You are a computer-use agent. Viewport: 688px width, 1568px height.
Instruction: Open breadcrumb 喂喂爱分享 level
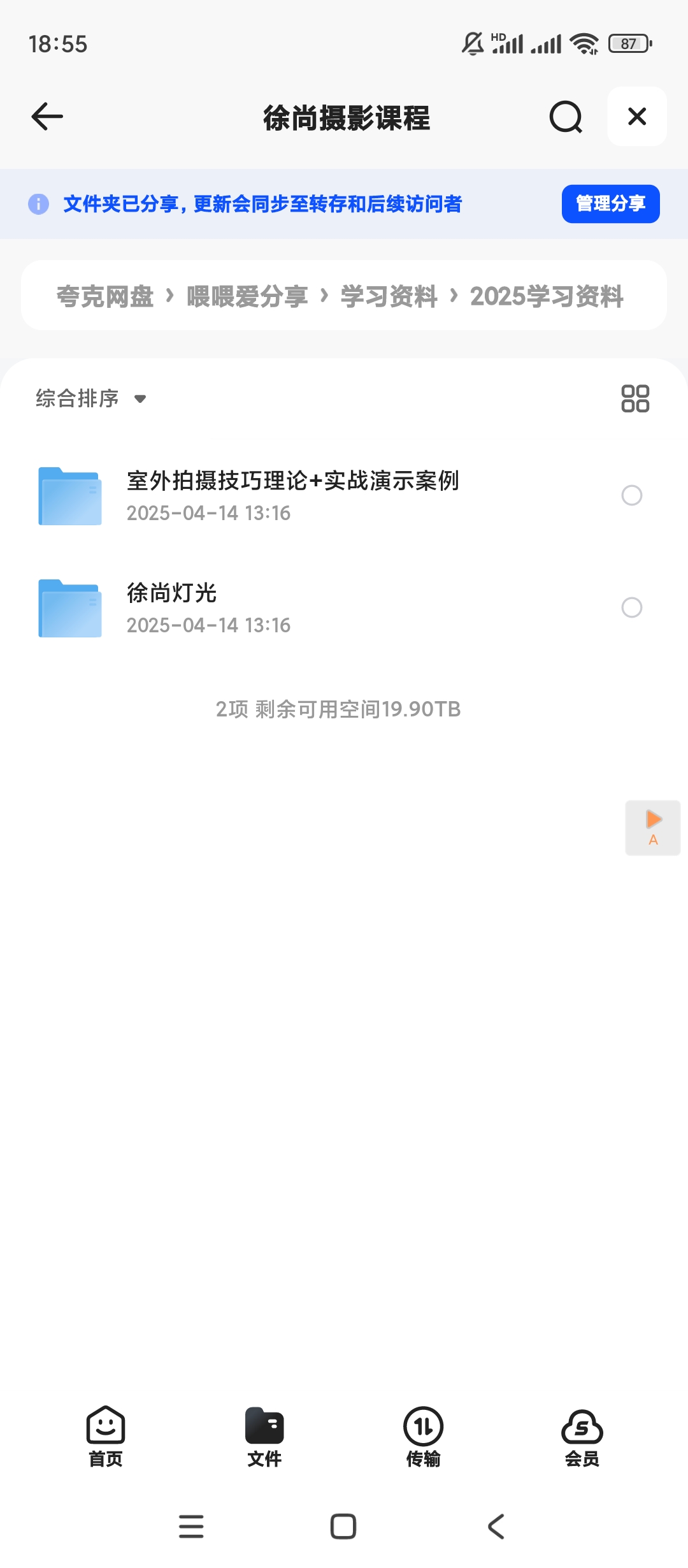pyautogui.click(x=245, y=296)
